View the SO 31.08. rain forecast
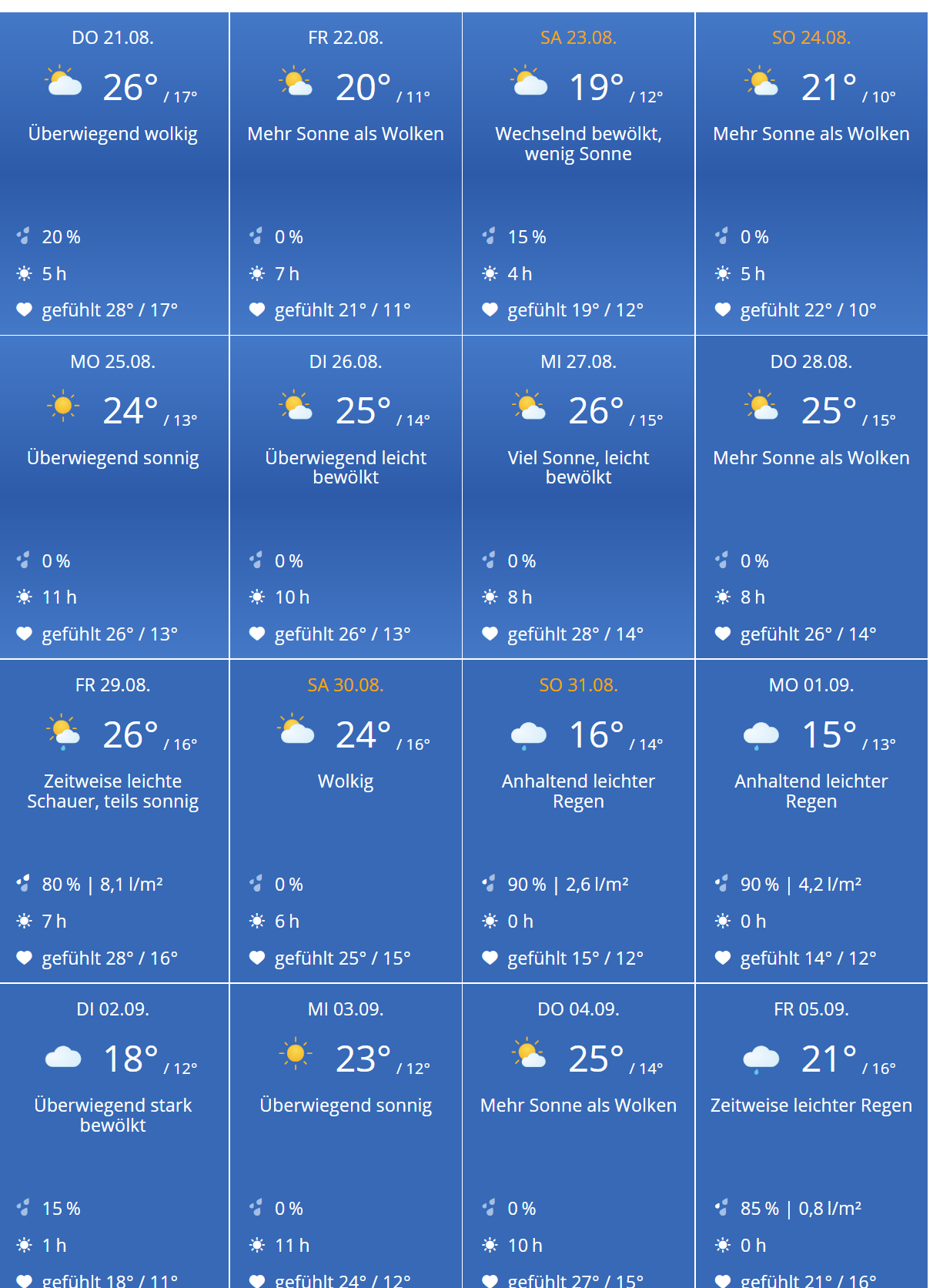Image resolution: width=933 pixels, height=1288 pixels. pyautogui.click(x=578, y=821)
